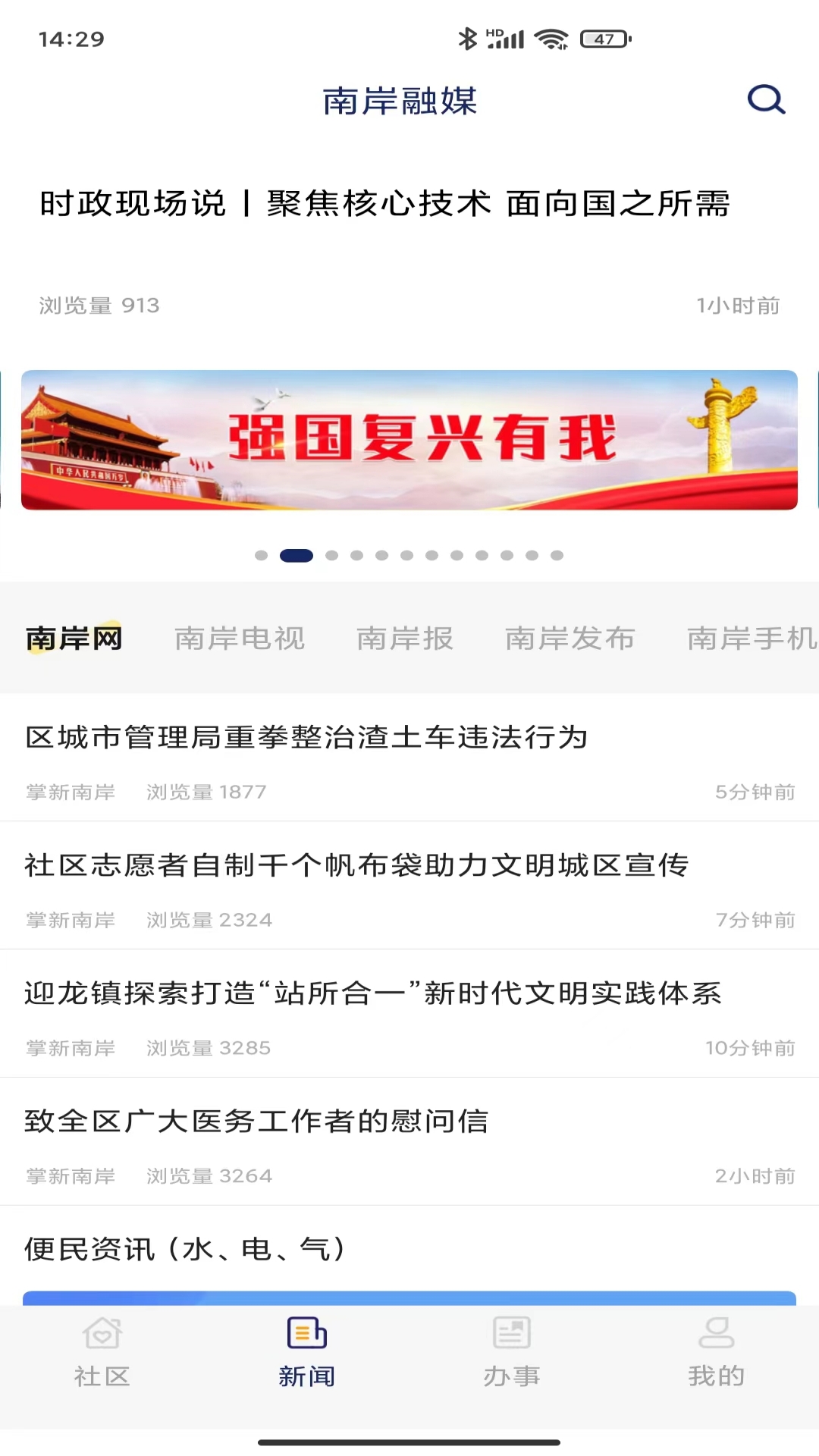Open the 我的 profile tab

[x=716, y=1354]
